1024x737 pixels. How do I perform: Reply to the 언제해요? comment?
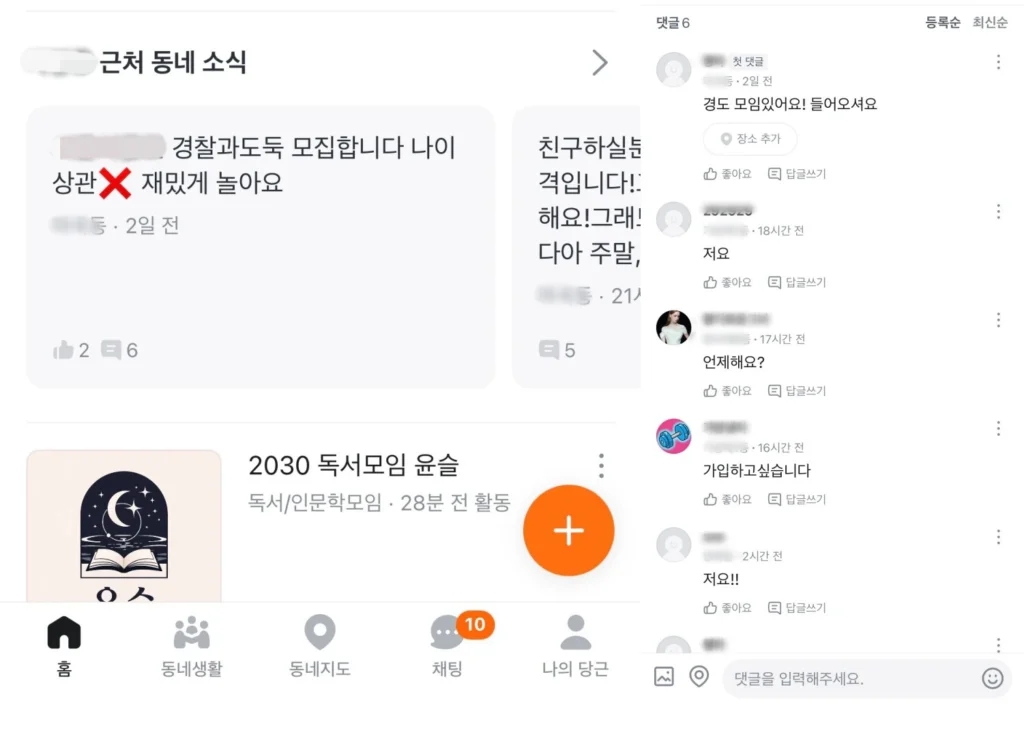pos(797,391)
